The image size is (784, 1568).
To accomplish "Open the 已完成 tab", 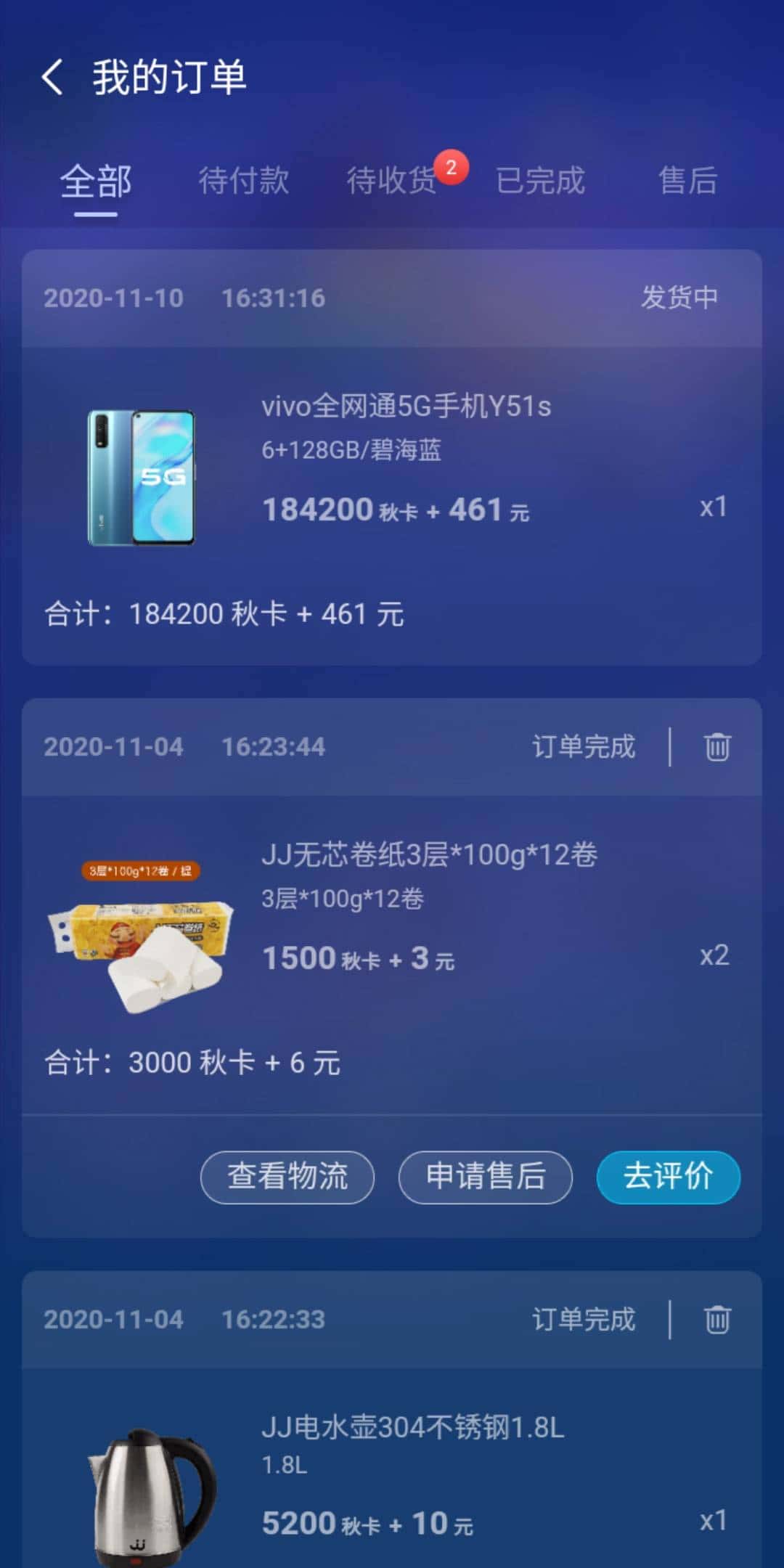I will point(541,181).
